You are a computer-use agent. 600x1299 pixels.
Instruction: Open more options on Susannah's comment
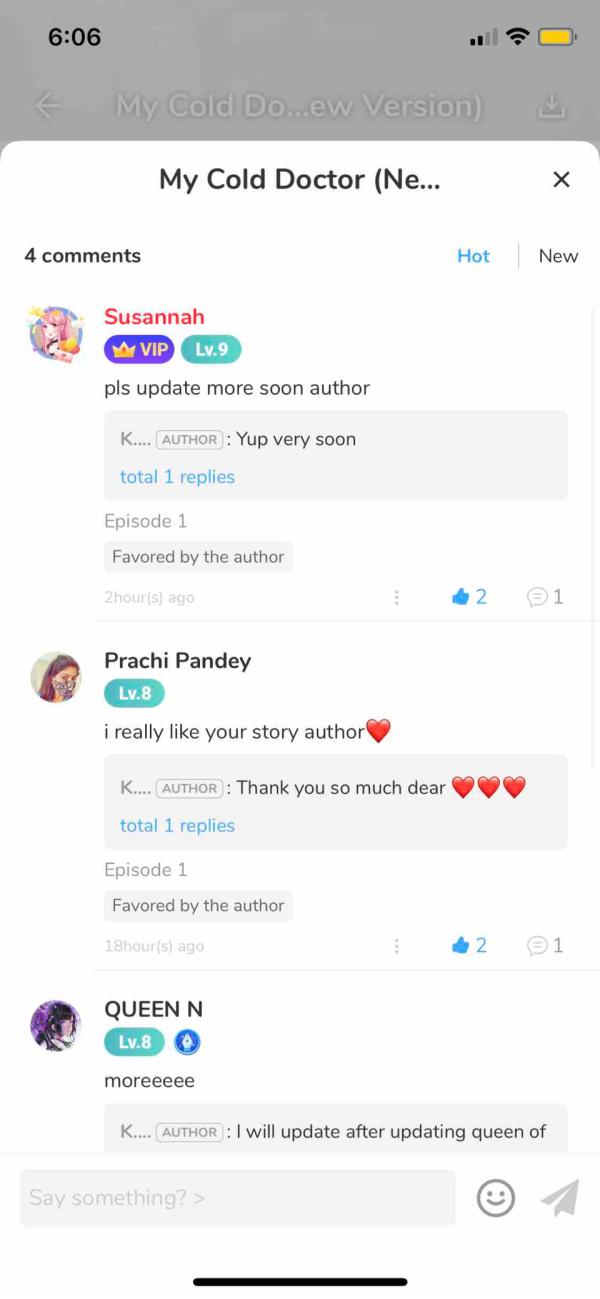[396, 597]
